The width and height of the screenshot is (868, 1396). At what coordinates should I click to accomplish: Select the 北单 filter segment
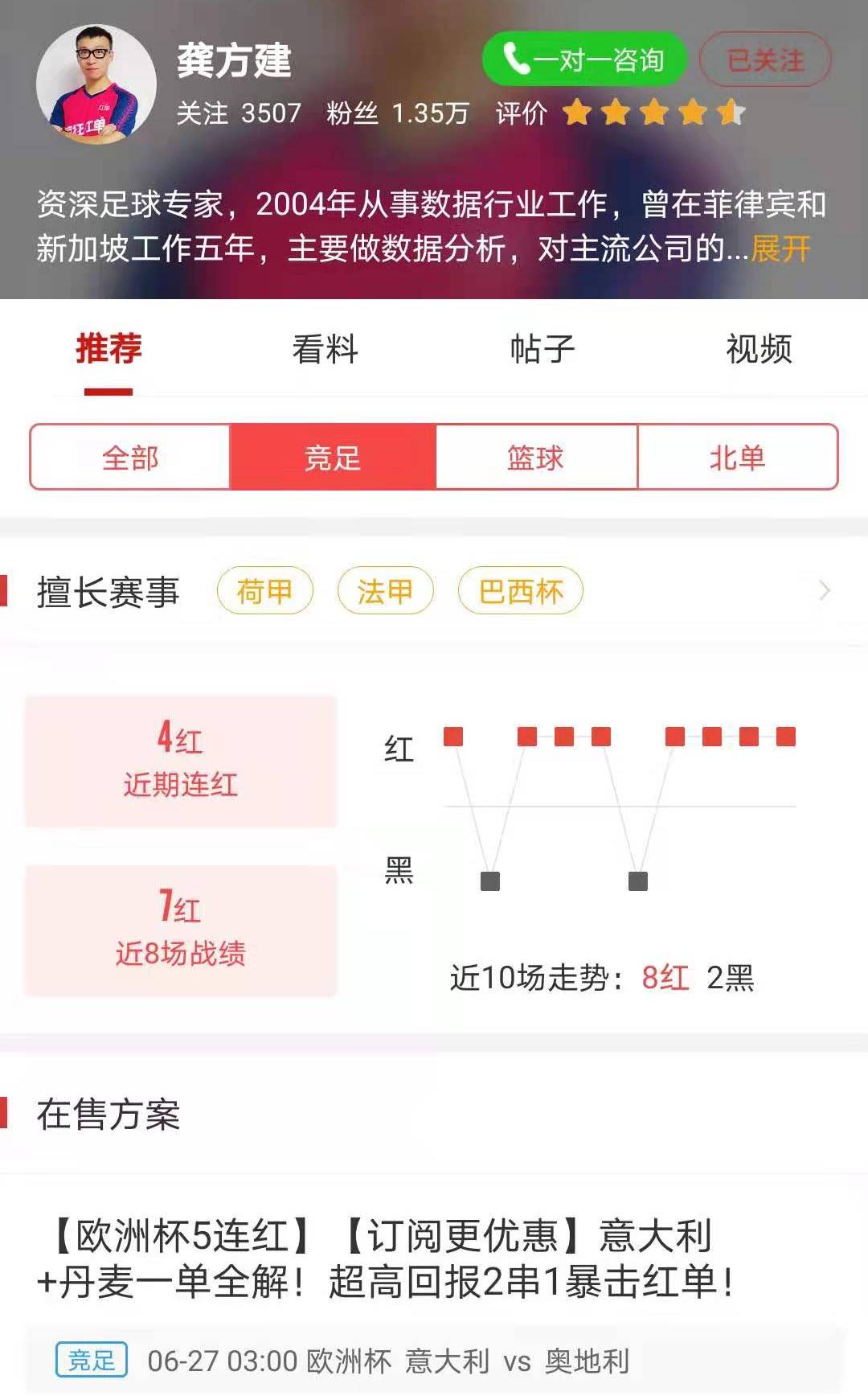click(737, 458)
